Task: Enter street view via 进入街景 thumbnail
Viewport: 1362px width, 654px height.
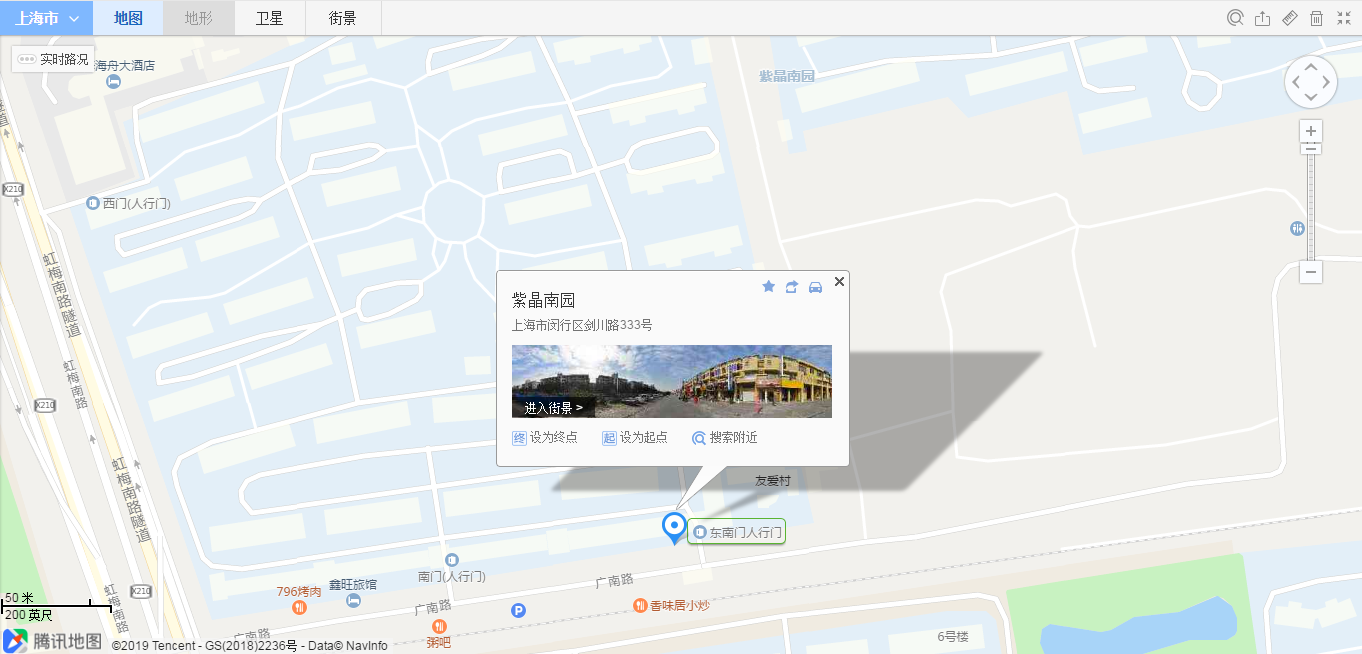Action: 553,407
